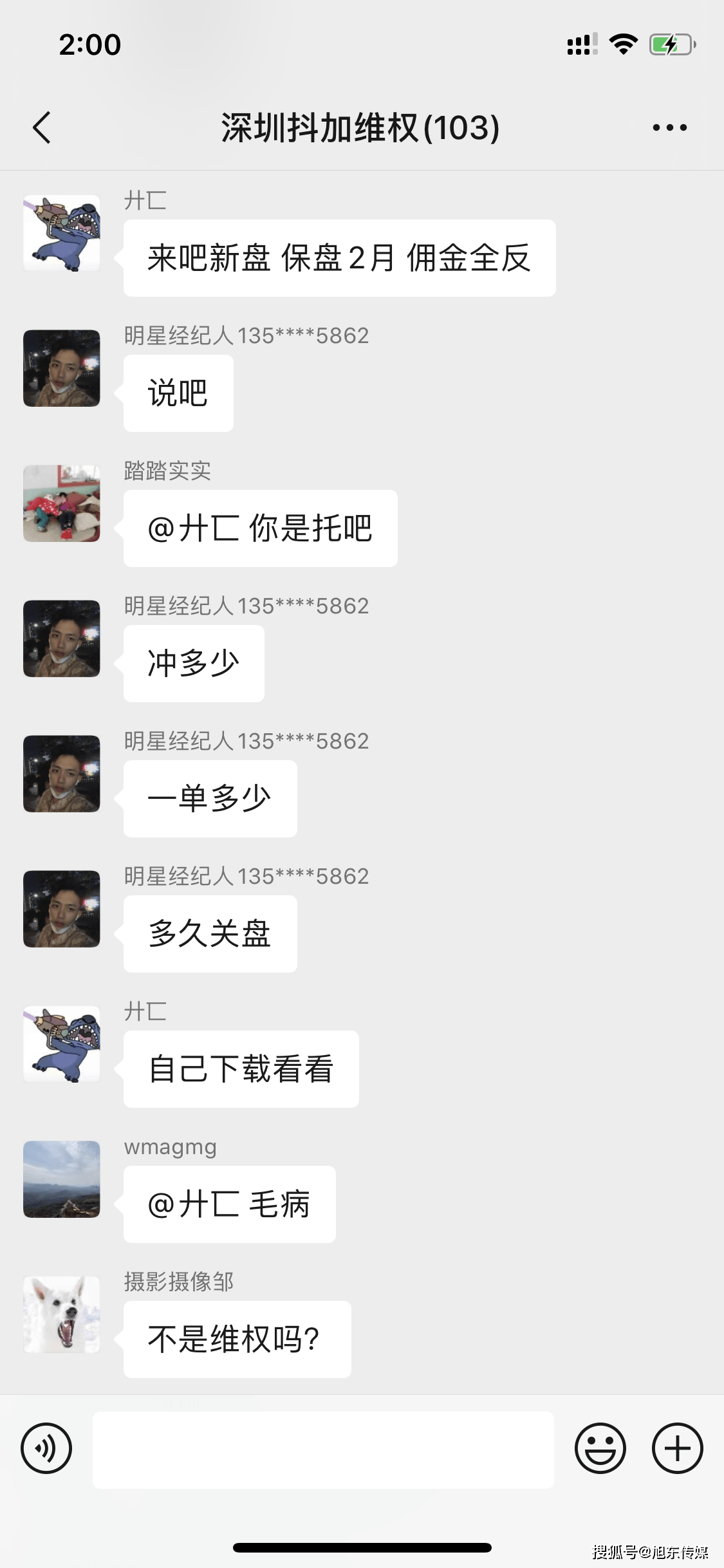Switch to voice message input
Viewport: 724px width, 1568px height.
click(46, 1448)
